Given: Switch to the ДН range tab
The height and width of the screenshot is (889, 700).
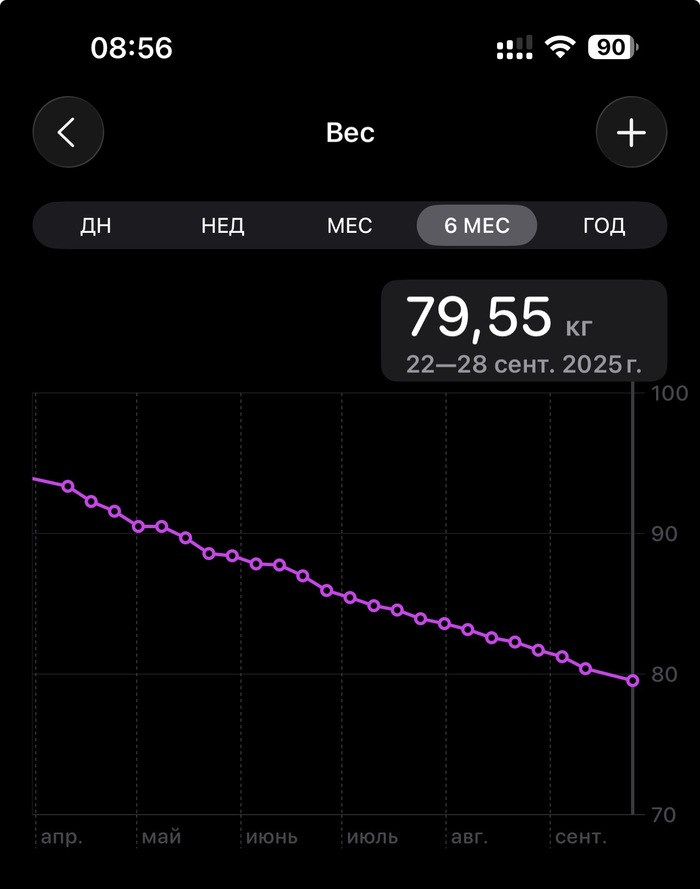Looking at the screenshot, I should coord(96,225).
